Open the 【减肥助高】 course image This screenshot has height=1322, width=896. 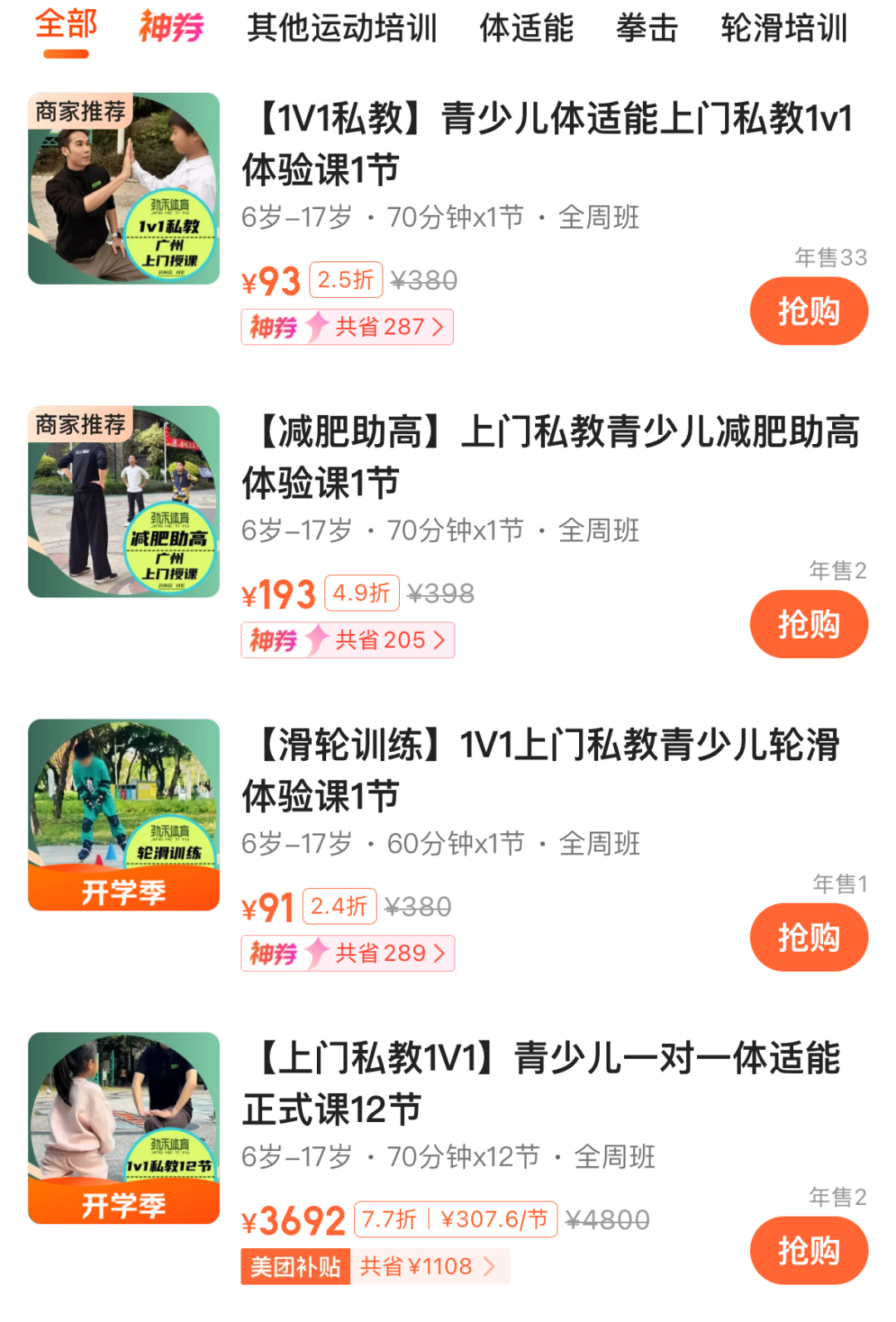pyautogui.click(x=124, y=501)
